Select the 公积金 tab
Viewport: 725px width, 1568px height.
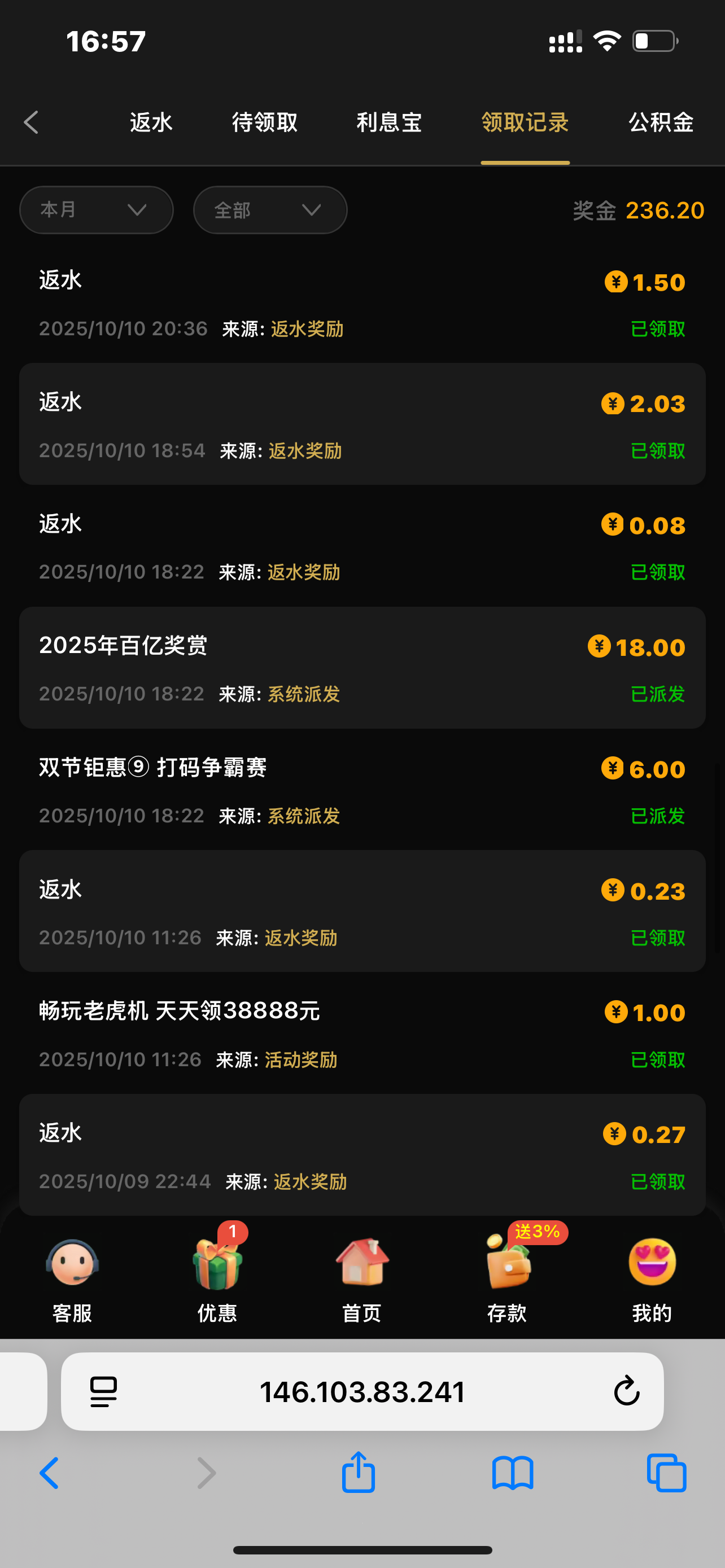point(661,122)
